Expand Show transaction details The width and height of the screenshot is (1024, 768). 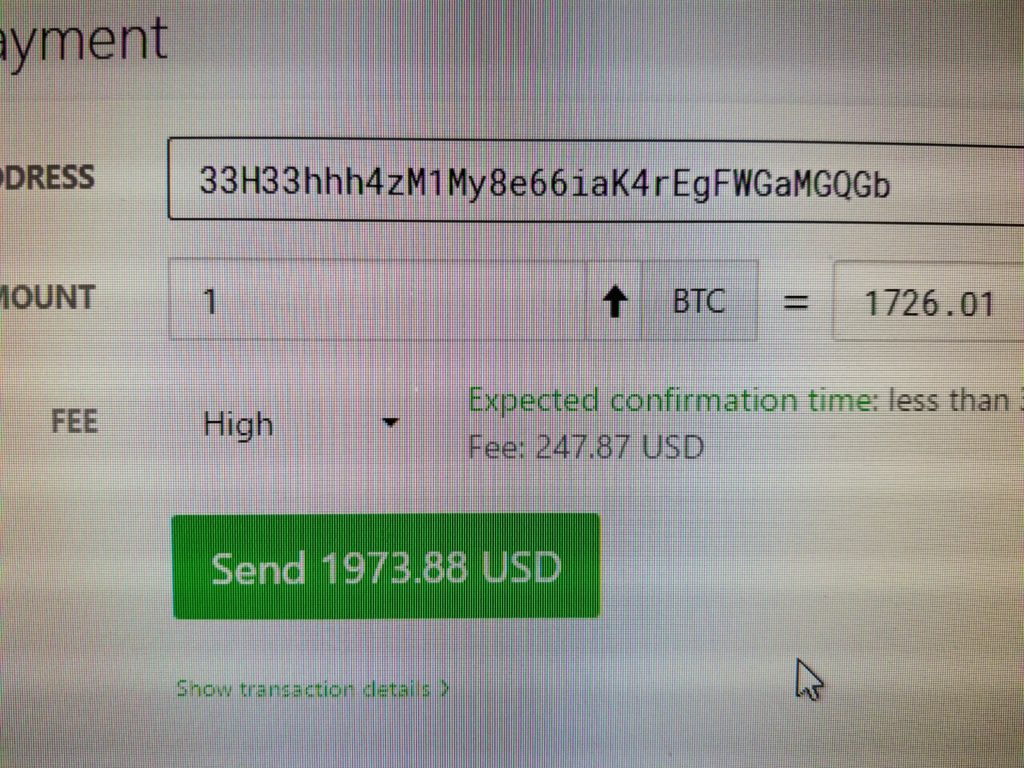pos(312,689)
